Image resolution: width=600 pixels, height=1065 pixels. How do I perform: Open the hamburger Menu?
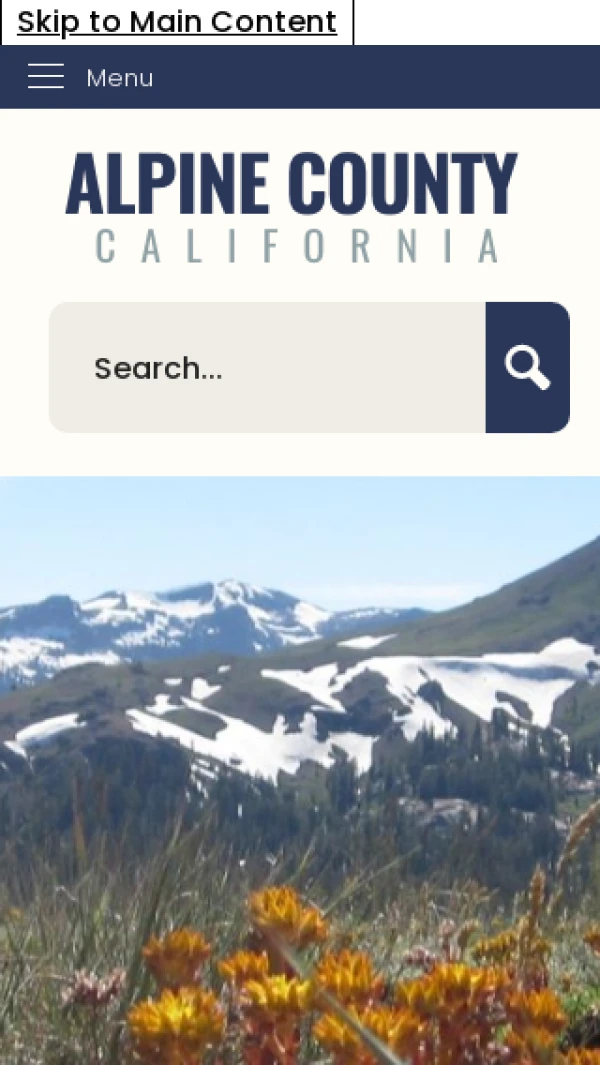[x=90, y=77]
